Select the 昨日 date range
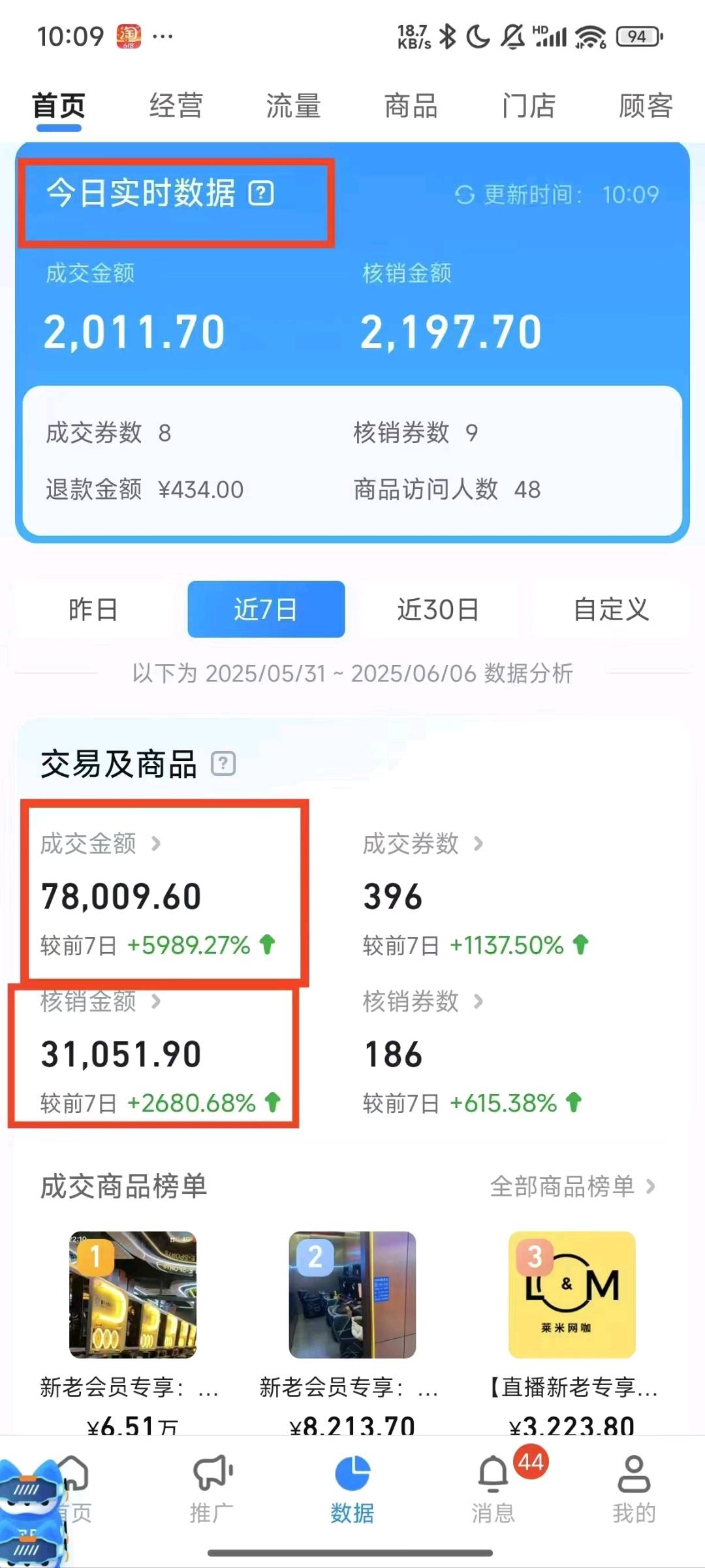 coord(93,609)
